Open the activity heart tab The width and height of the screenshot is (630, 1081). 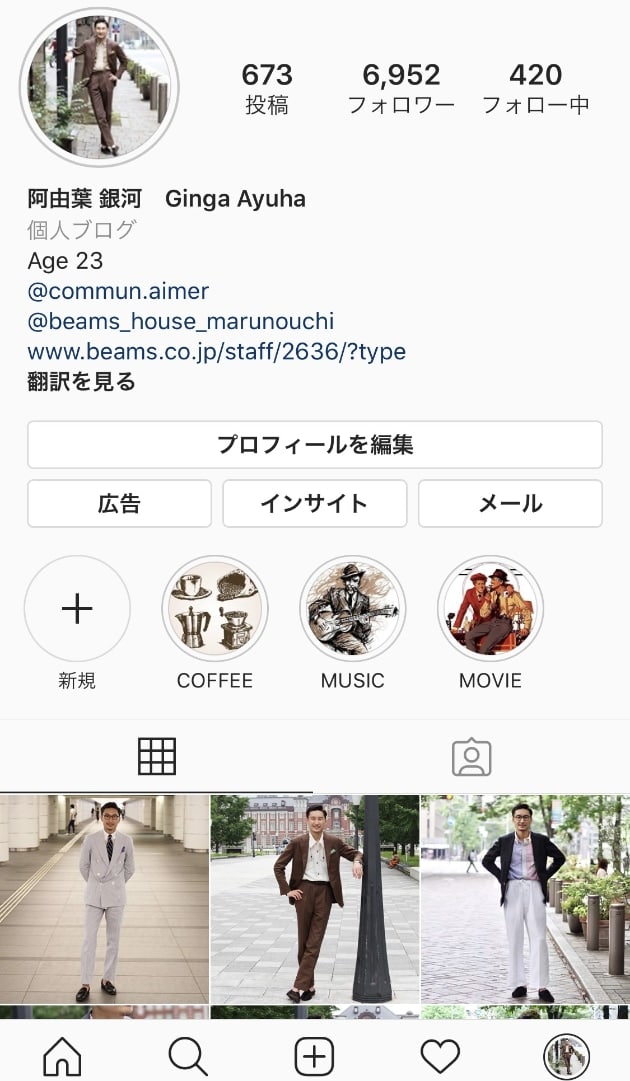point(440,1056)
